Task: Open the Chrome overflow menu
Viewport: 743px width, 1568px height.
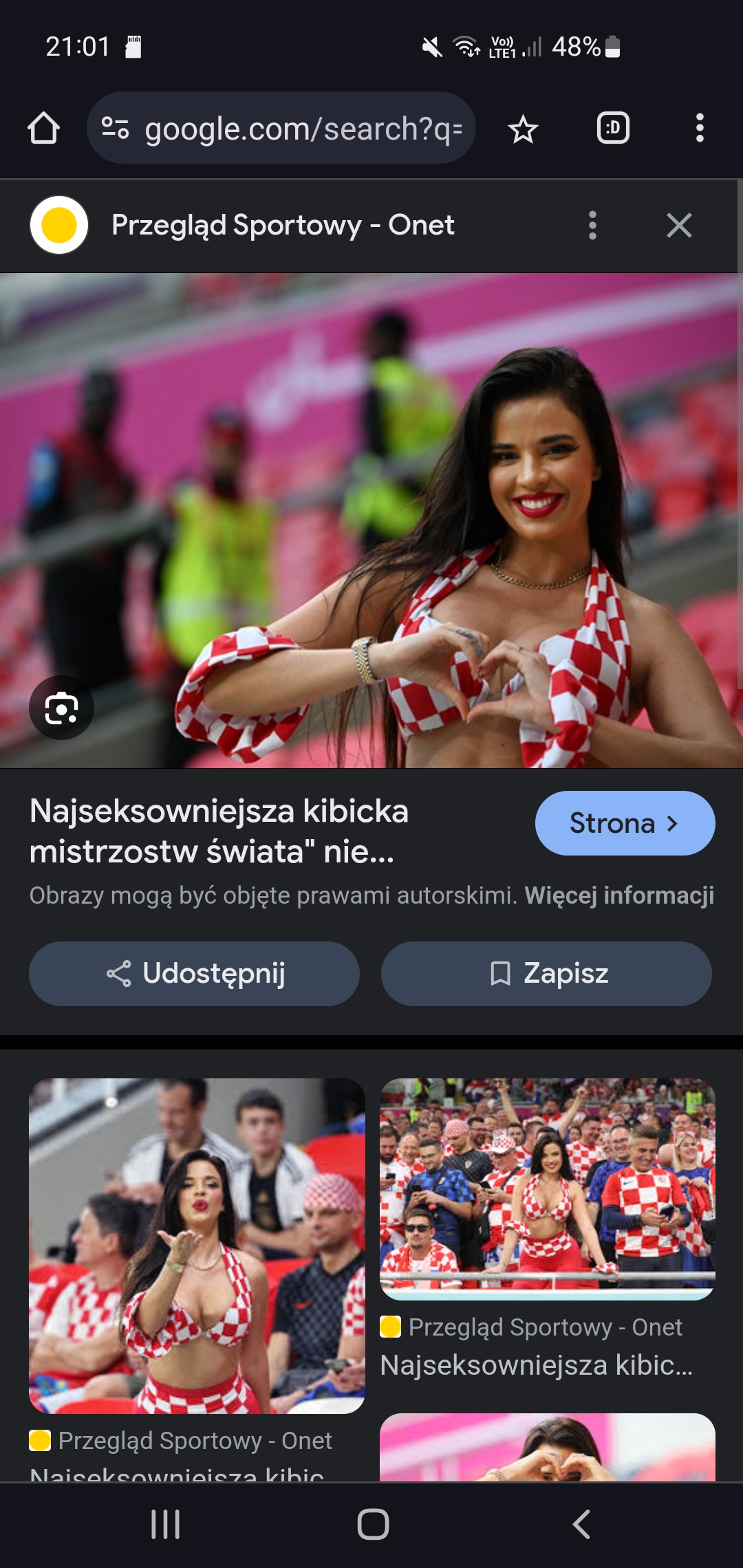Action: pos(700,129)
